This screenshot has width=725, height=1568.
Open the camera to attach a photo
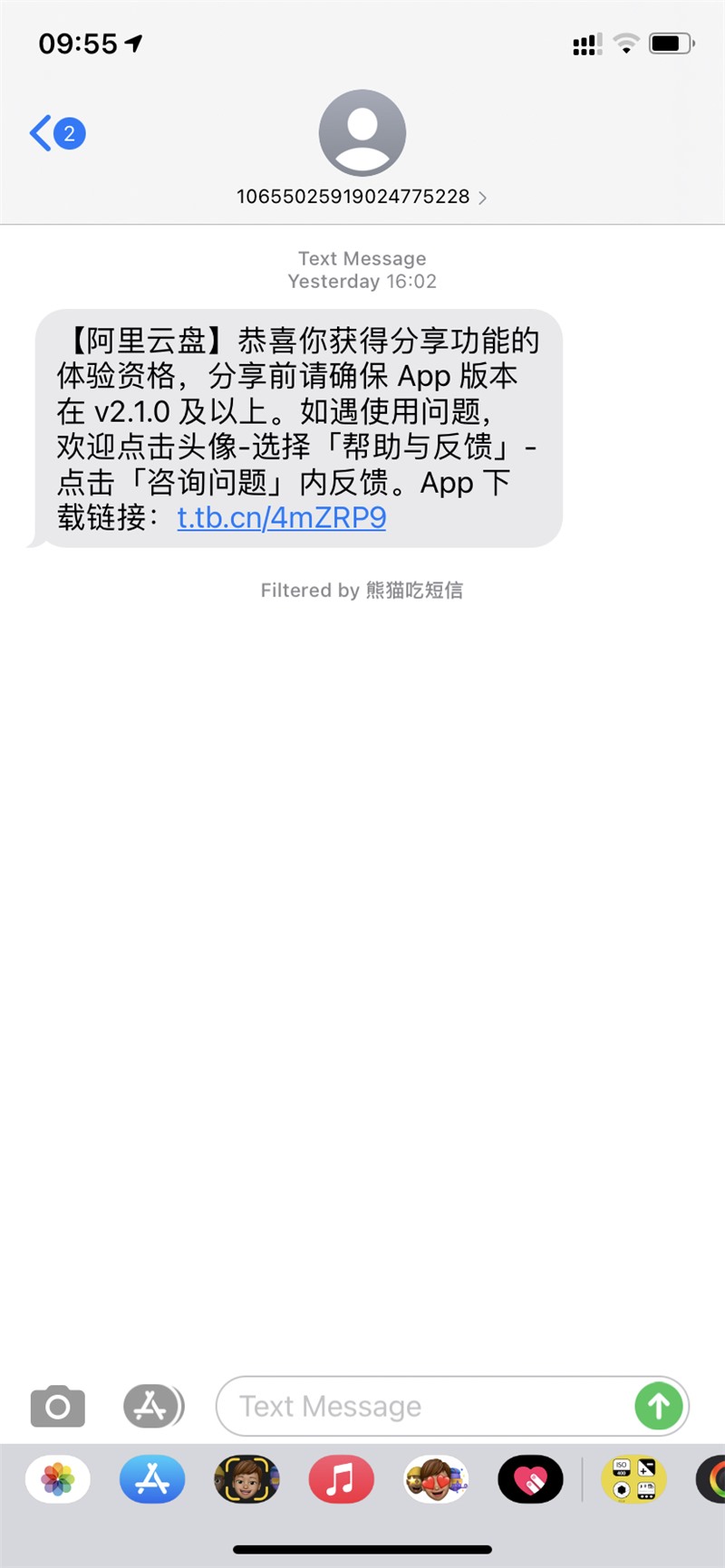point(58,1407)
